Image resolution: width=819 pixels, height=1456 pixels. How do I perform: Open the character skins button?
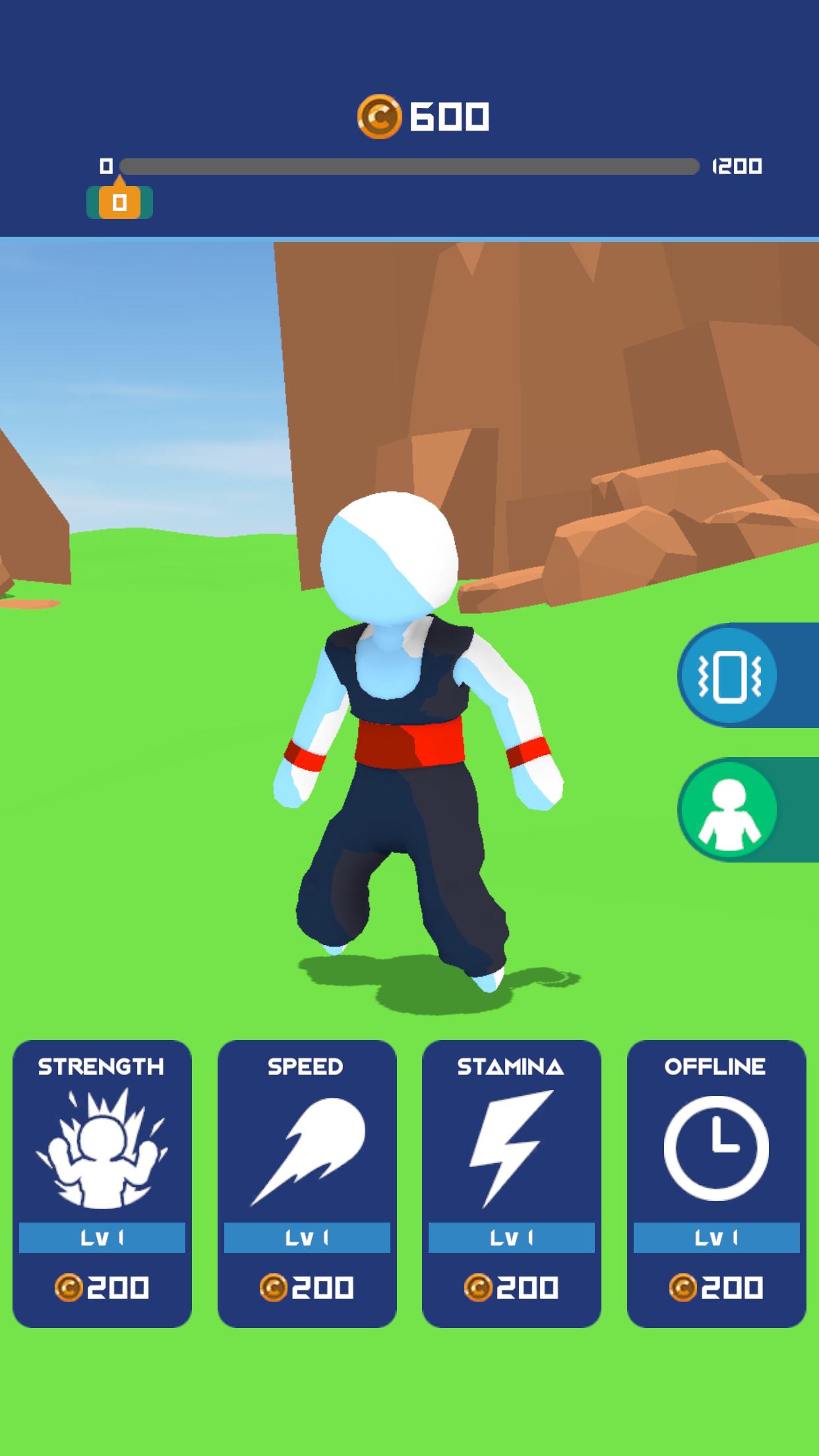(x=729, y=810)
